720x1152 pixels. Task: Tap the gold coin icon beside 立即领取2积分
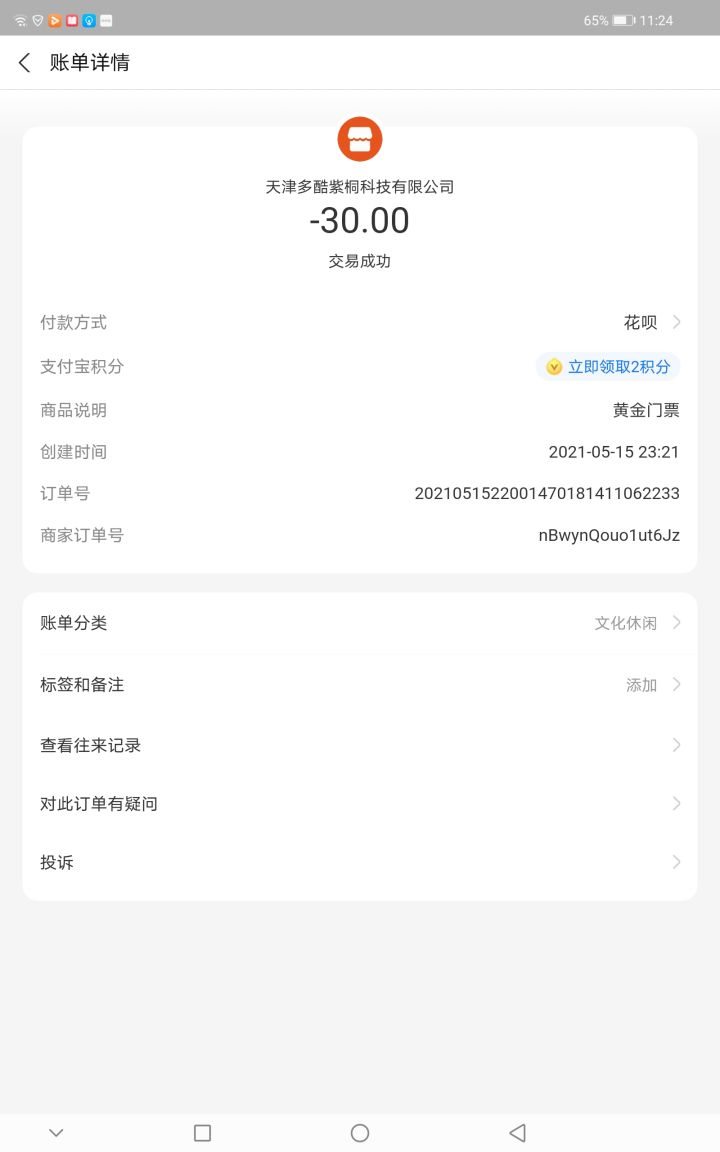click(553, 366)
